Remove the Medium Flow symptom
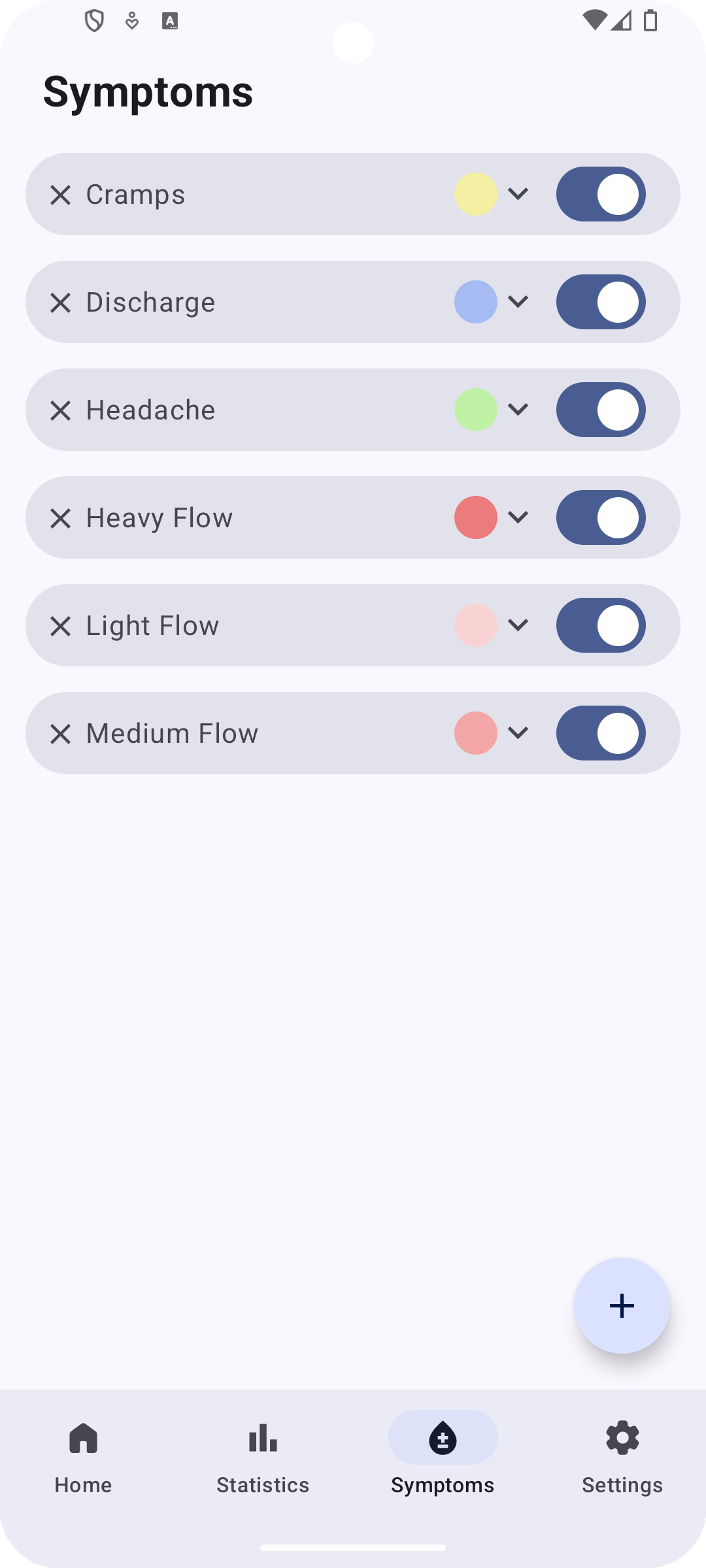This screenshot has height=1568, width=706. tap(60, 734)
